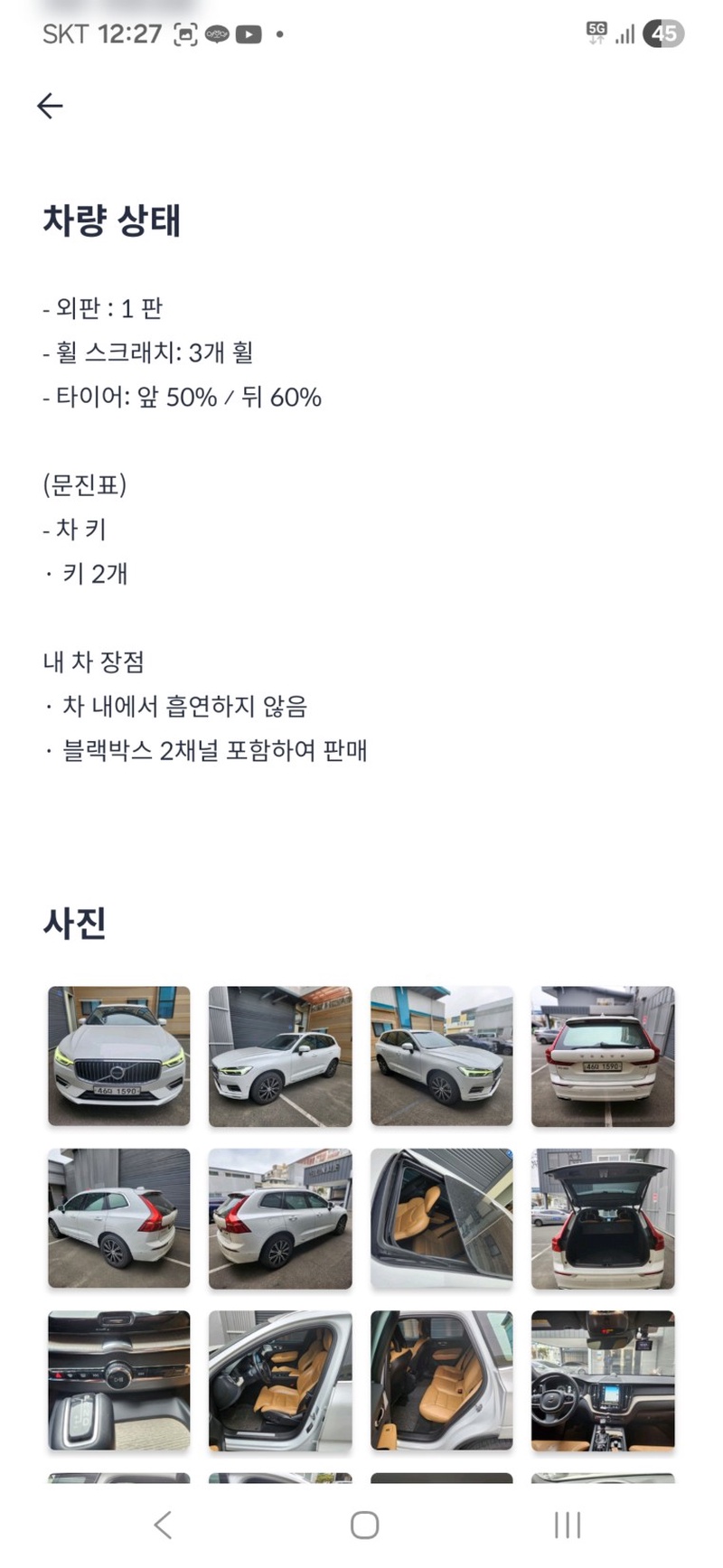Open the rear view photo with license plate
This screenshot has height=1568, width=723.
point(603,1056)
